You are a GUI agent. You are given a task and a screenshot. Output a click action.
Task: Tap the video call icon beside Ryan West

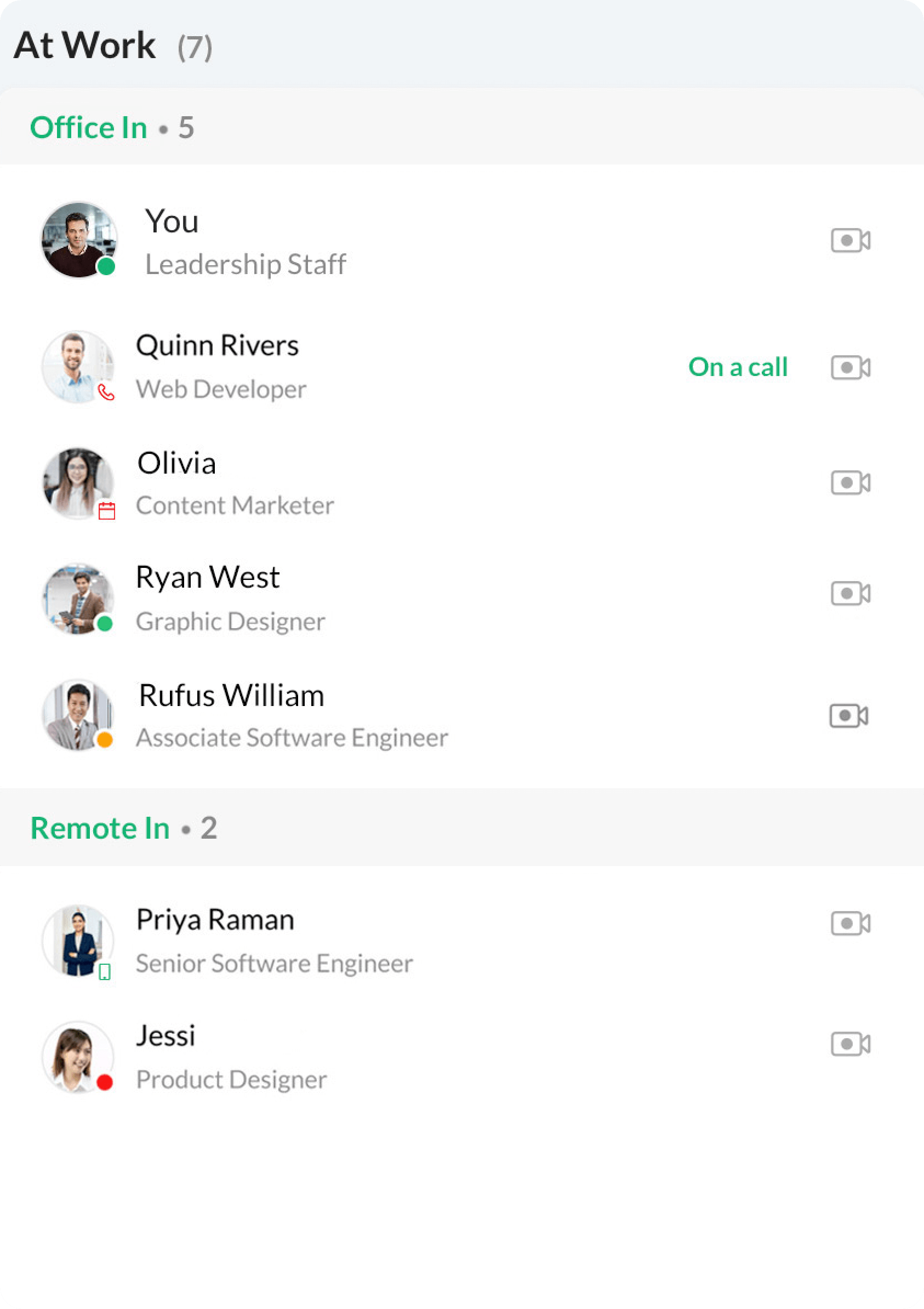pyautogui.click(x=850, y=594)
